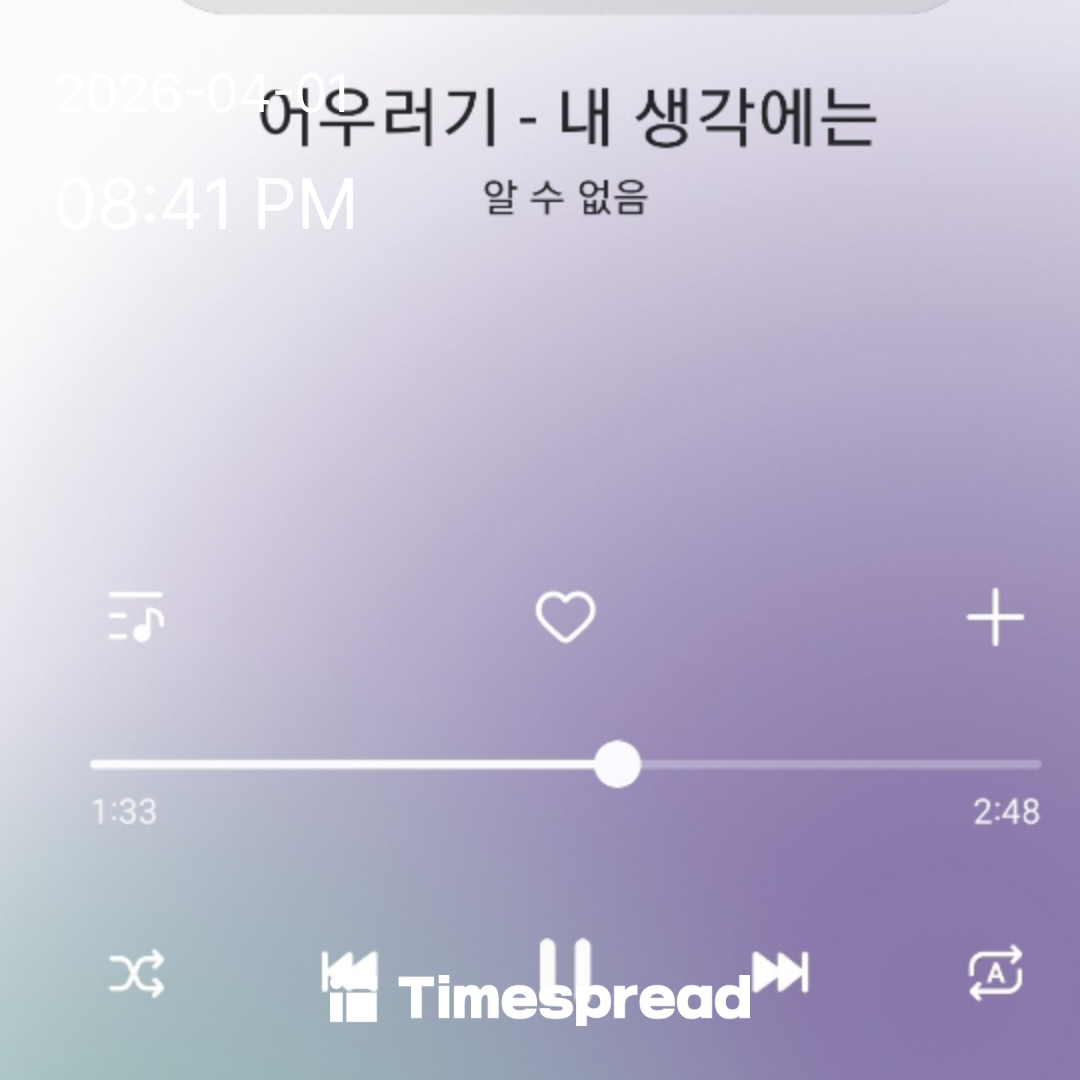
Task: Toggle shuffle mode
Action: tap(136, 972)
